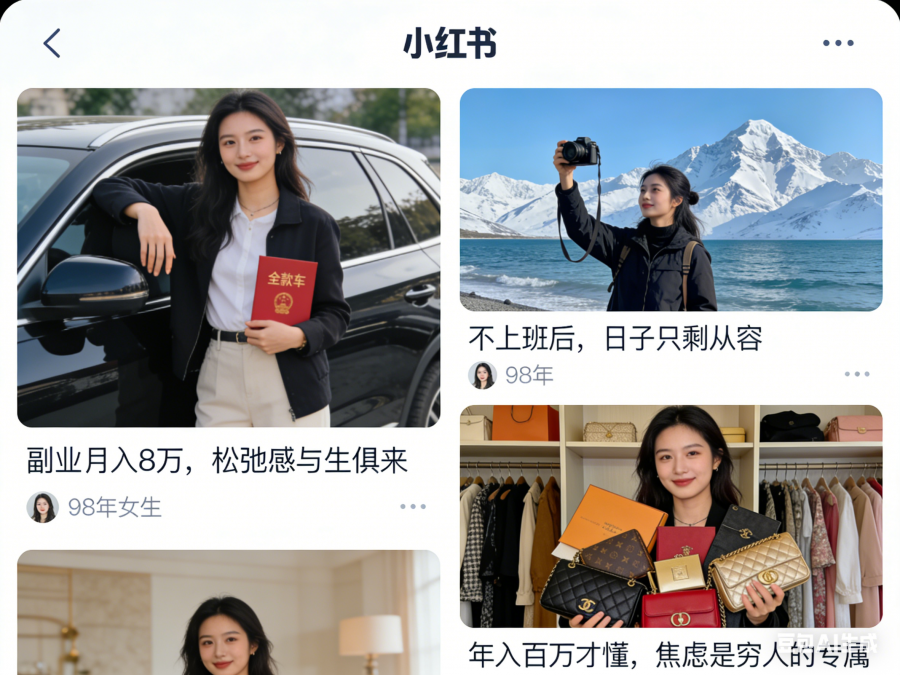Open the overflow menu beside 小红书 title
The height and width of the screenshot is (675, 900).
[837, 43]
